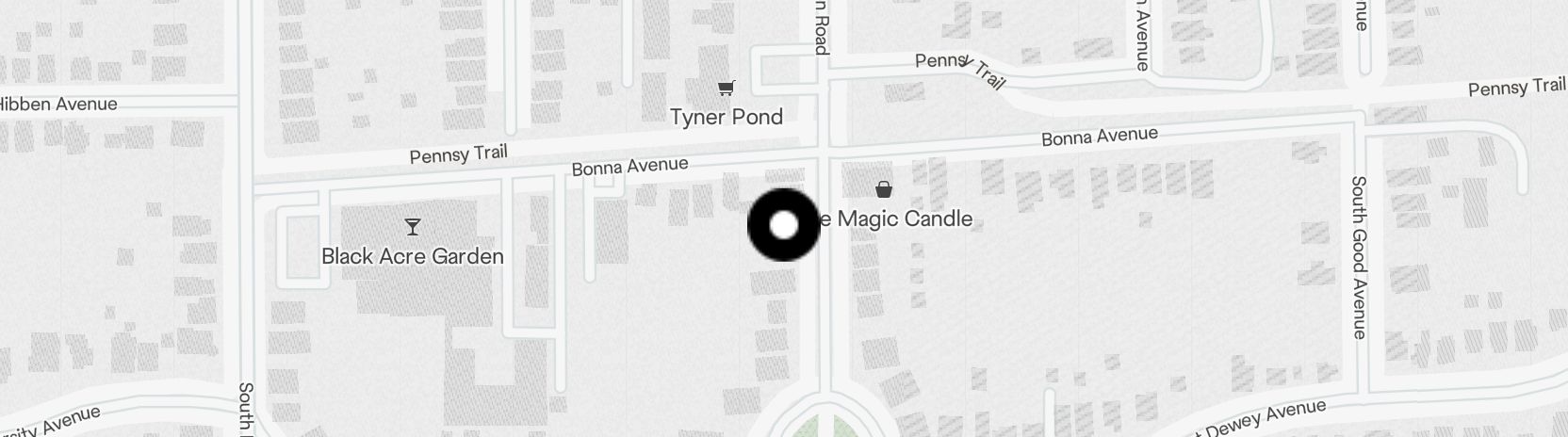Select the Tyner Pond shop marker
Screen dimensions: 1568x437
click(x=726, y=89)
